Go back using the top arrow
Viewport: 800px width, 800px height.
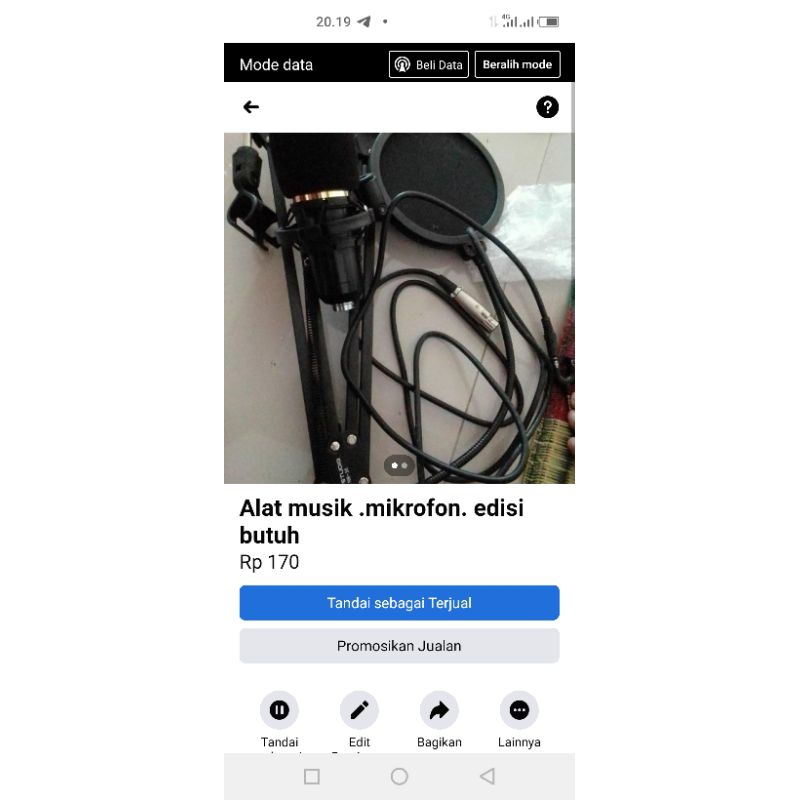pyautogui.click(x=251, y=107)
